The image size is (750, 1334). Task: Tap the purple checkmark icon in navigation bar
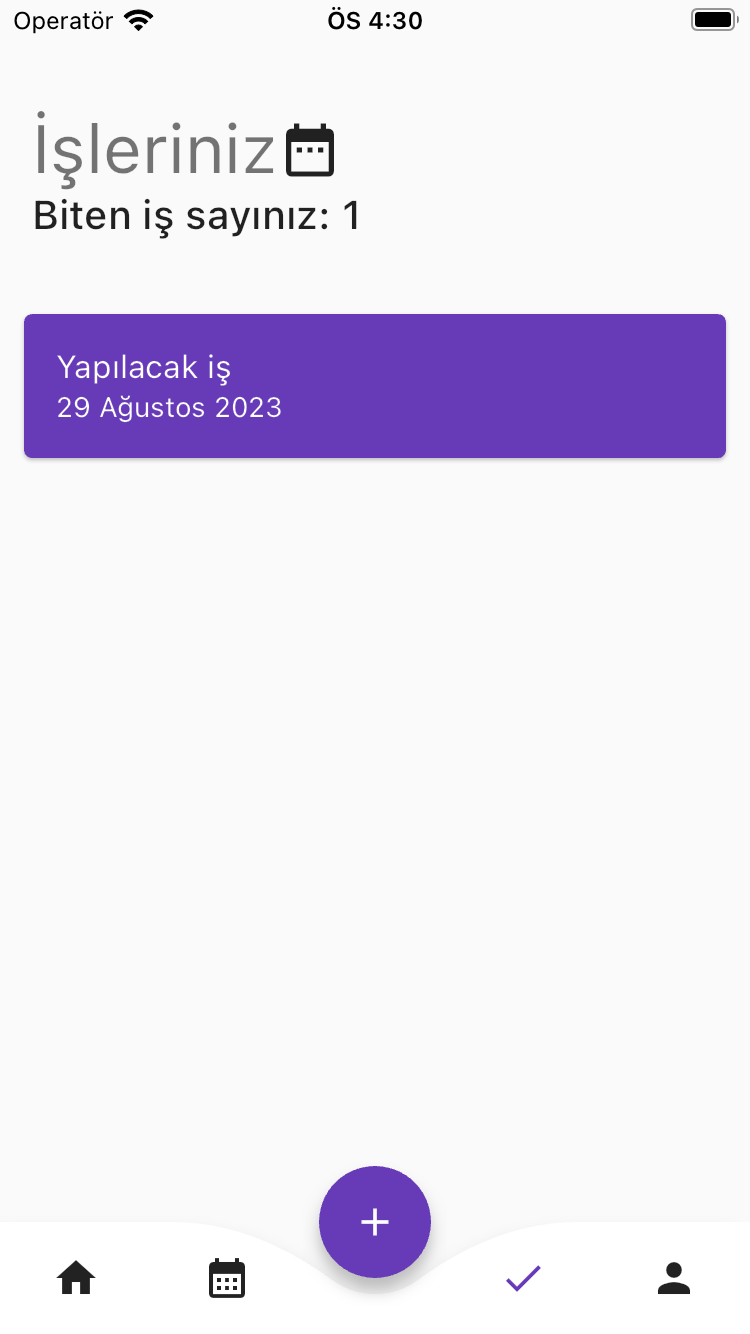coord(523,1277)
